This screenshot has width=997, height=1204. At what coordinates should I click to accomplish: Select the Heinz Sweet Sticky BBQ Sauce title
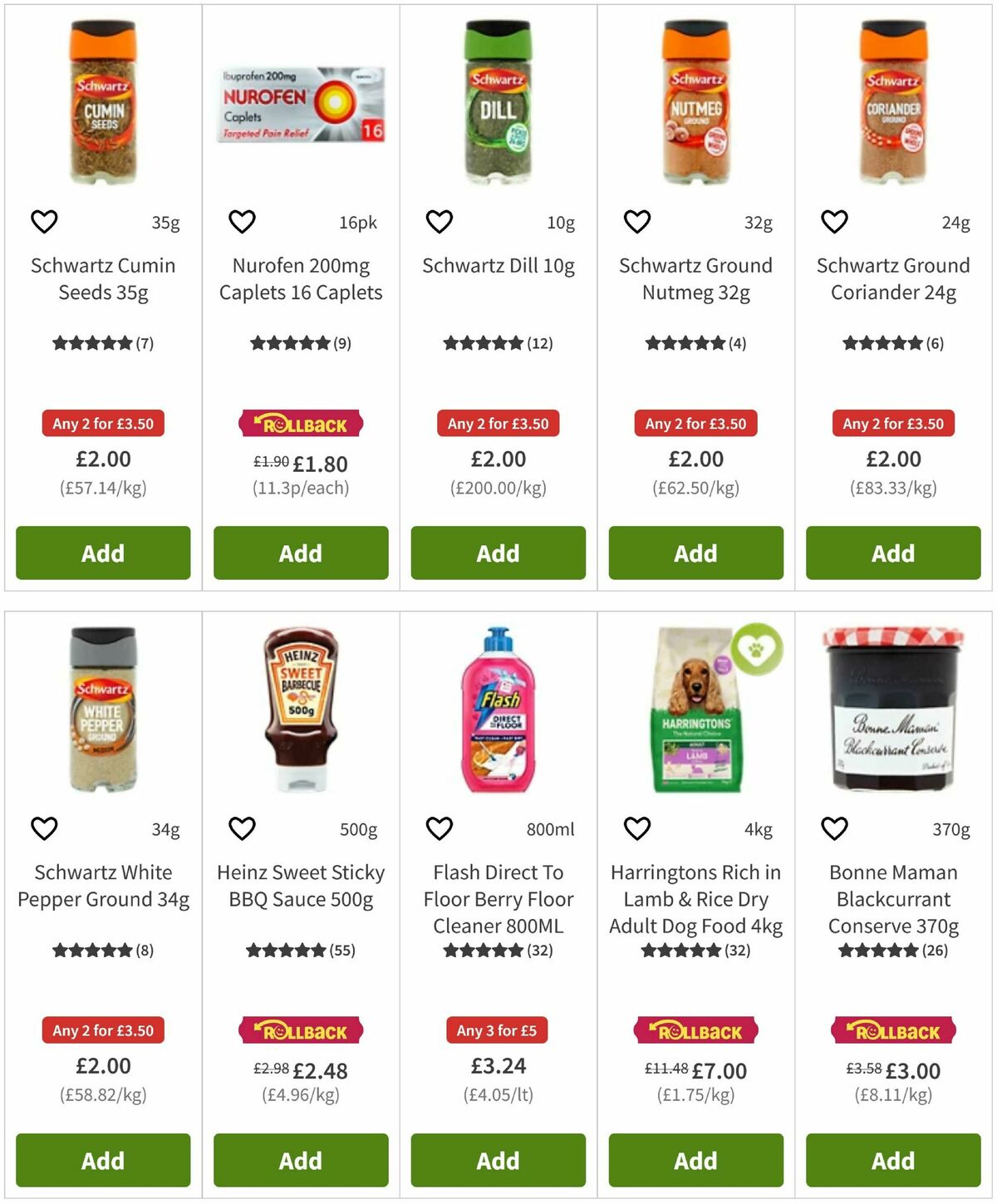pos(300,886)
